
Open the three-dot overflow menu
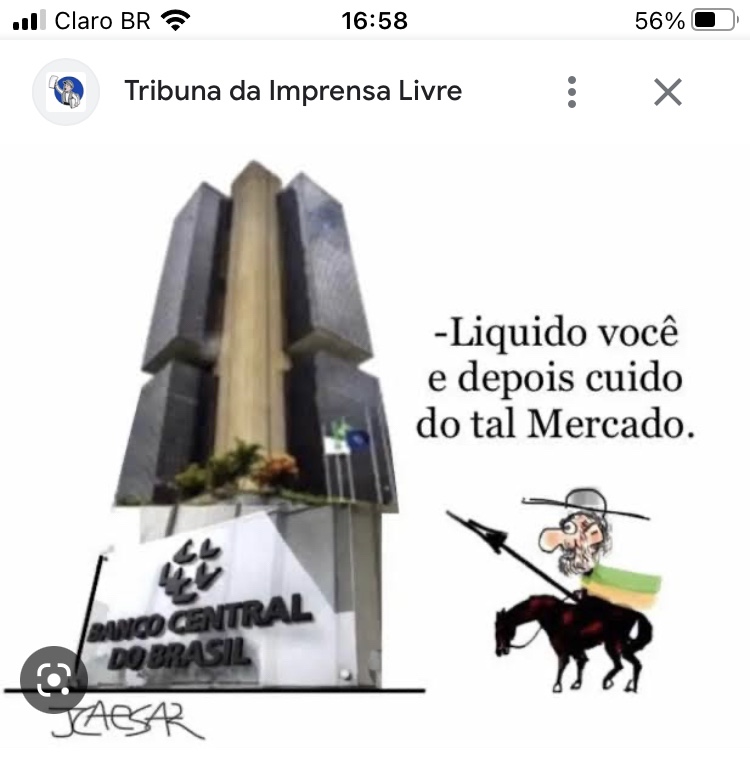(572, 92)
